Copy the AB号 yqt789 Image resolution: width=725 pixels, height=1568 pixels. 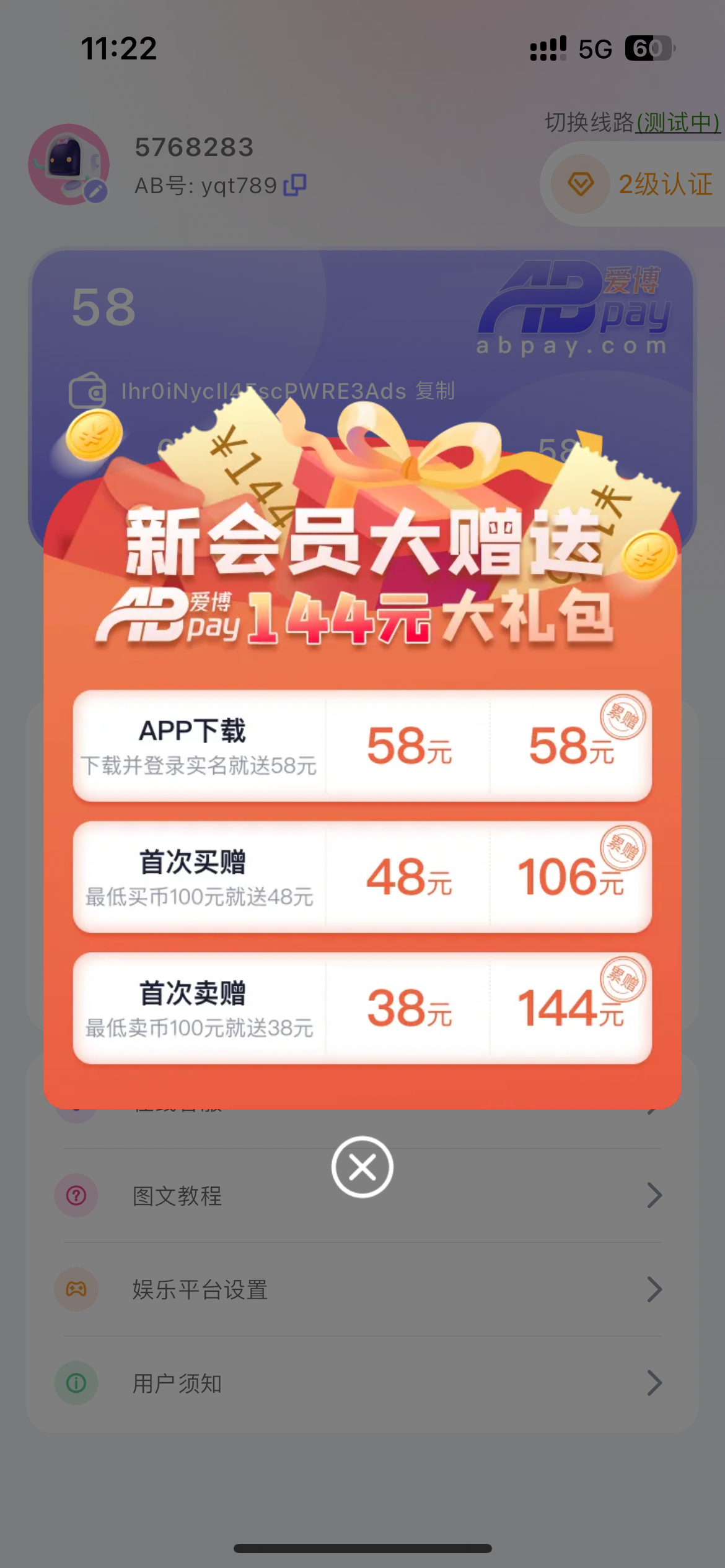point(295,185)
